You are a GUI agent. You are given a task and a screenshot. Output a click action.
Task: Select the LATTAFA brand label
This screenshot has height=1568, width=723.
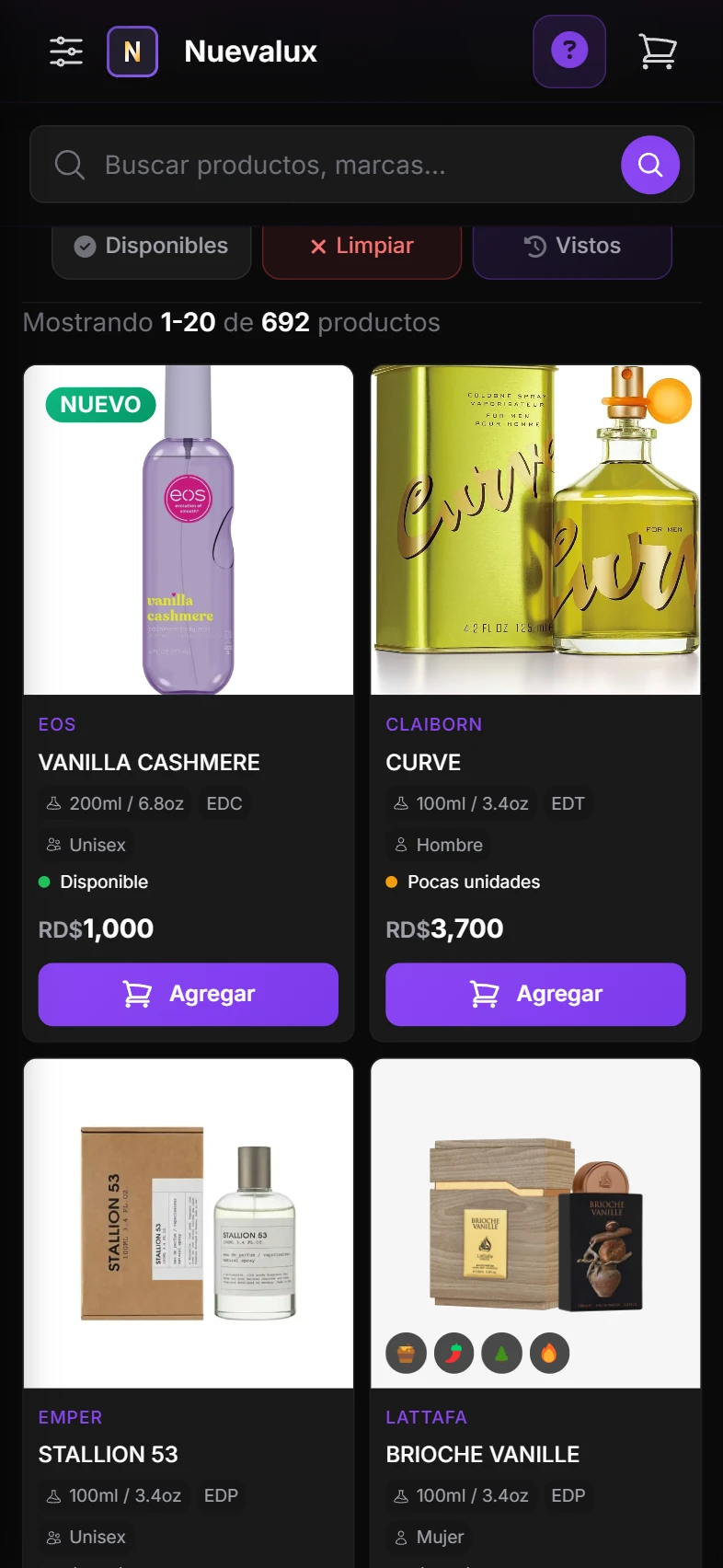click(426, 1417)
